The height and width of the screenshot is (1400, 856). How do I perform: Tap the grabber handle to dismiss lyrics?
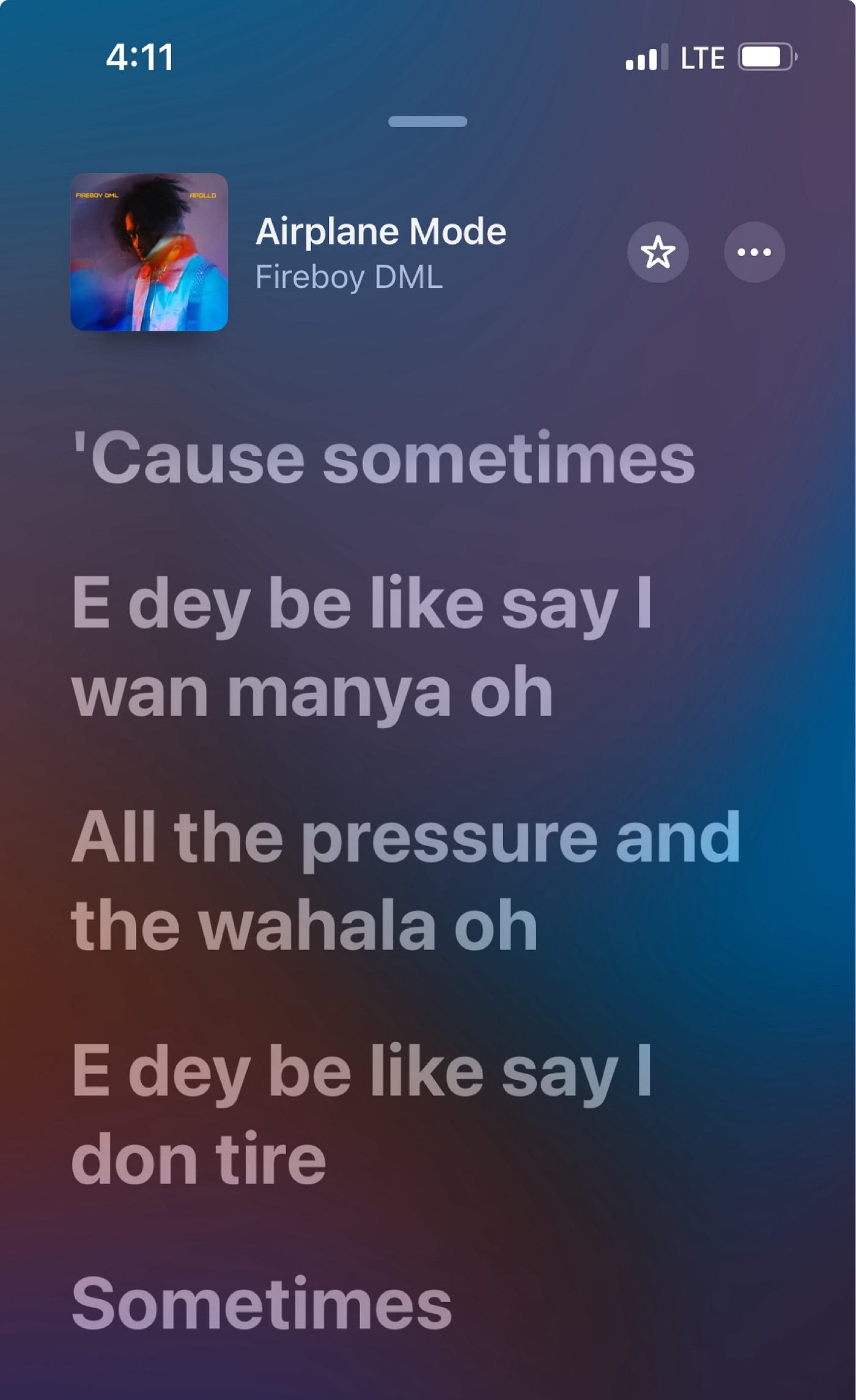click(427, 122)
